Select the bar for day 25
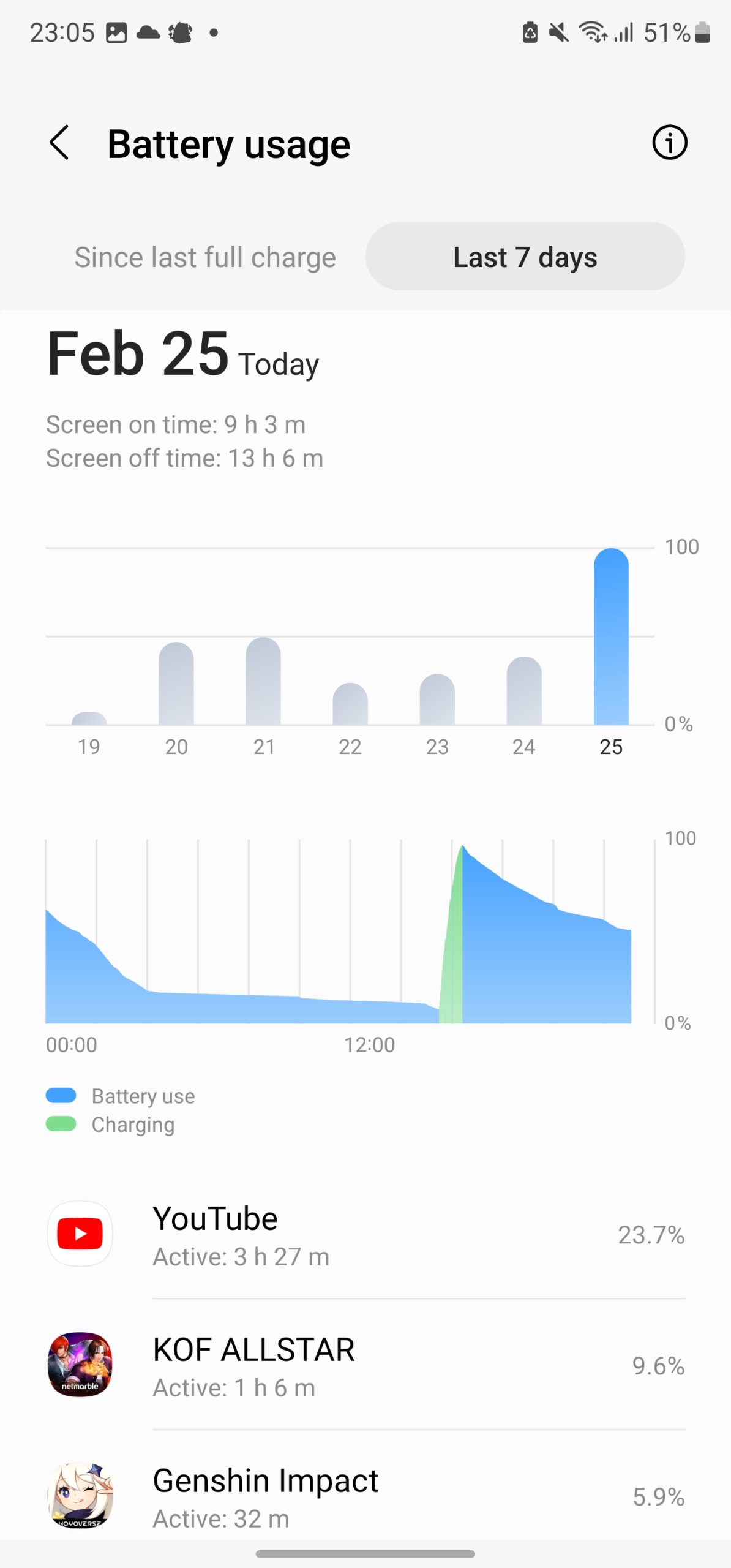731x1568 pixels. coord(611,637)
